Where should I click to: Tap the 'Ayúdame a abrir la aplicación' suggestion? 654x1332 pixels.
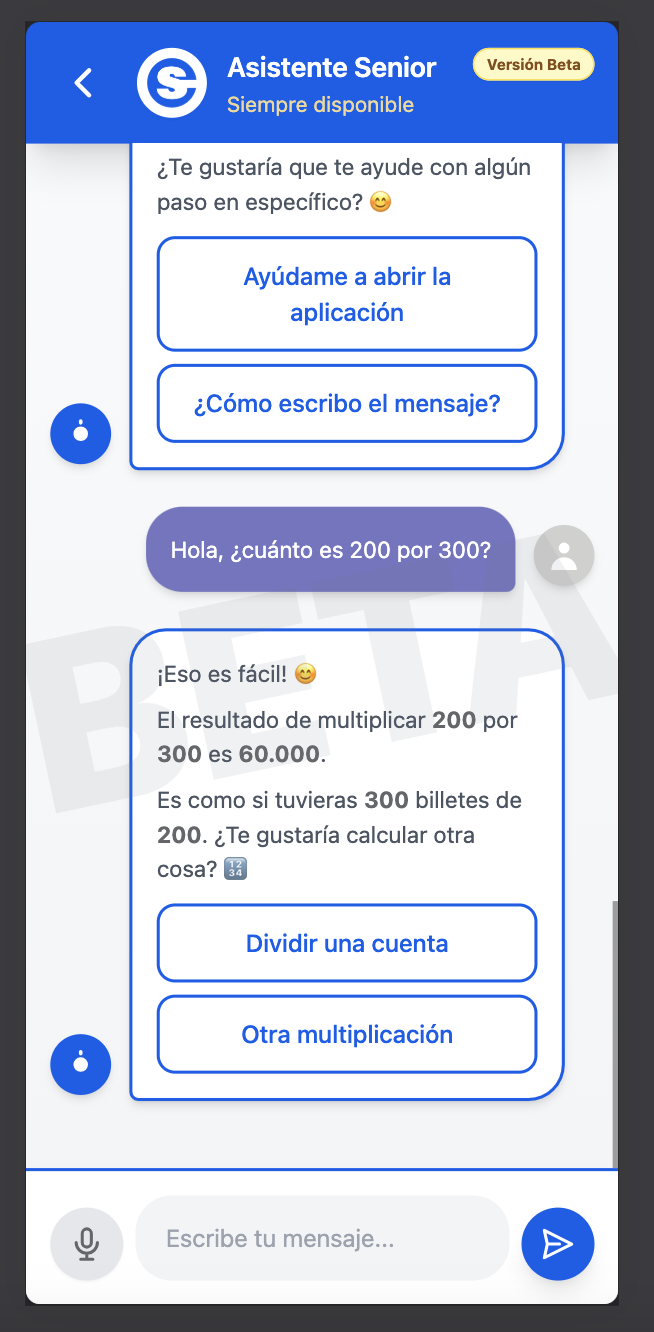(347, 294)
